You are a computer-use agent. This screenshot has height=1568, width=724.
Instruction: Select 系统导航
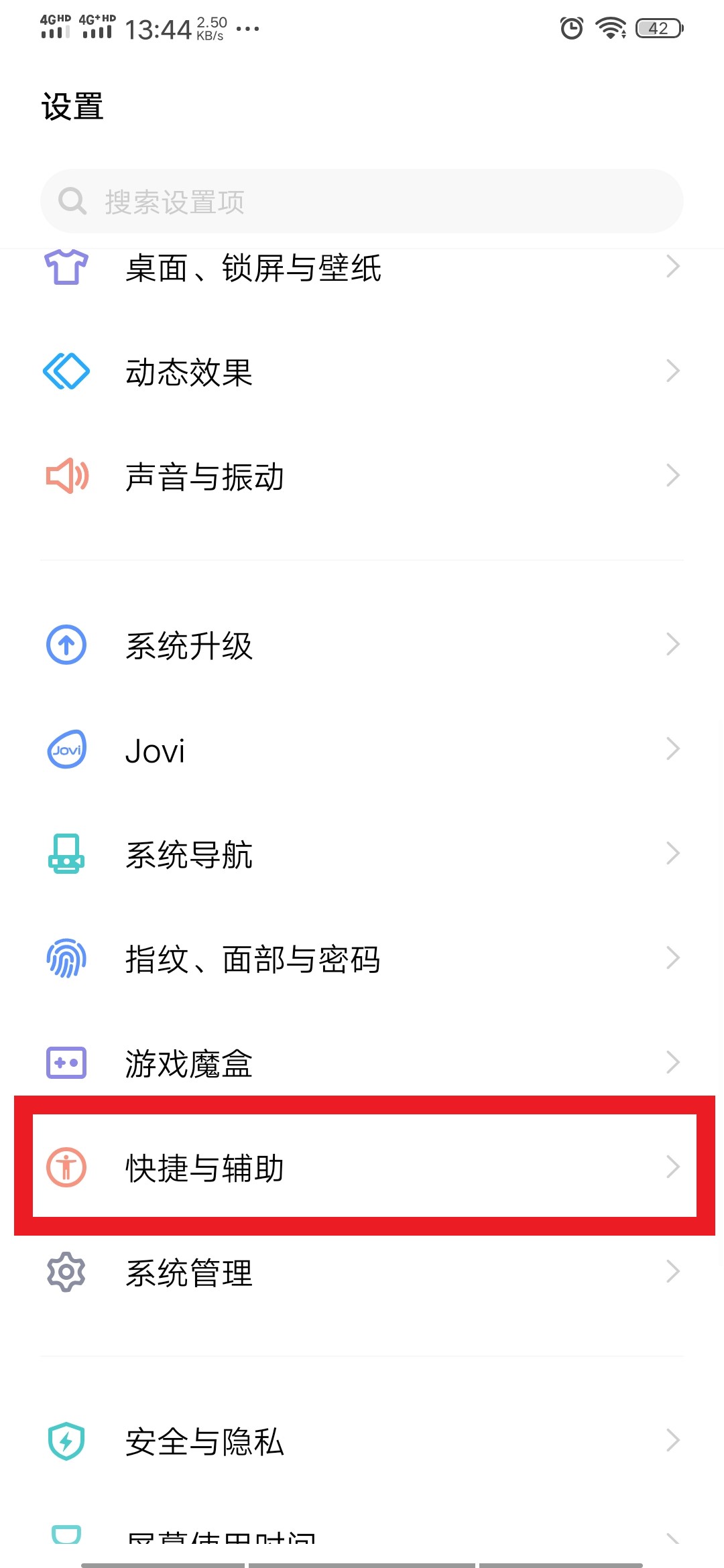[x=362, y=854]
